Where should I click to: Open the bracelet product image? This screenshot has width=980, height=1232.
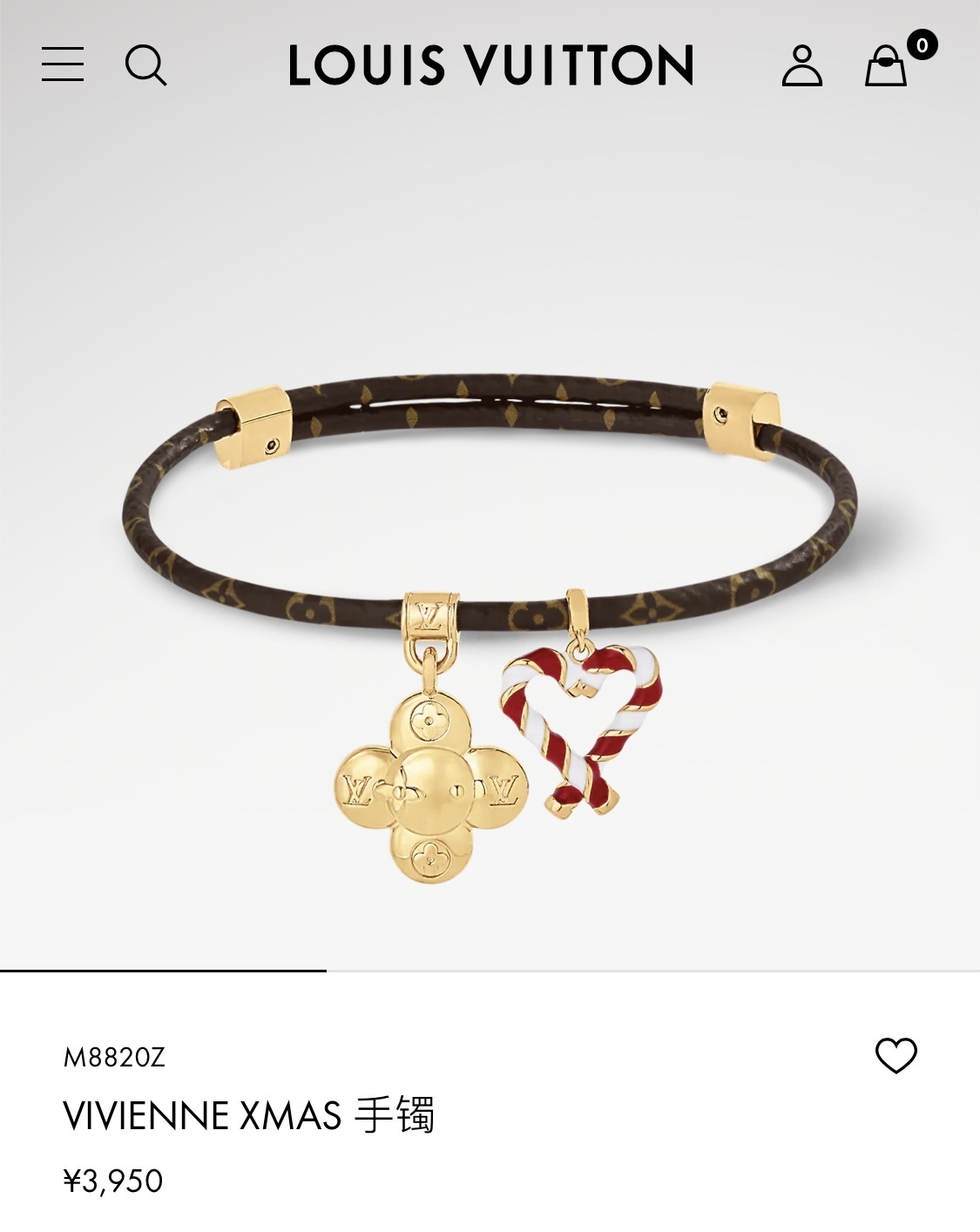coord(490,610)
